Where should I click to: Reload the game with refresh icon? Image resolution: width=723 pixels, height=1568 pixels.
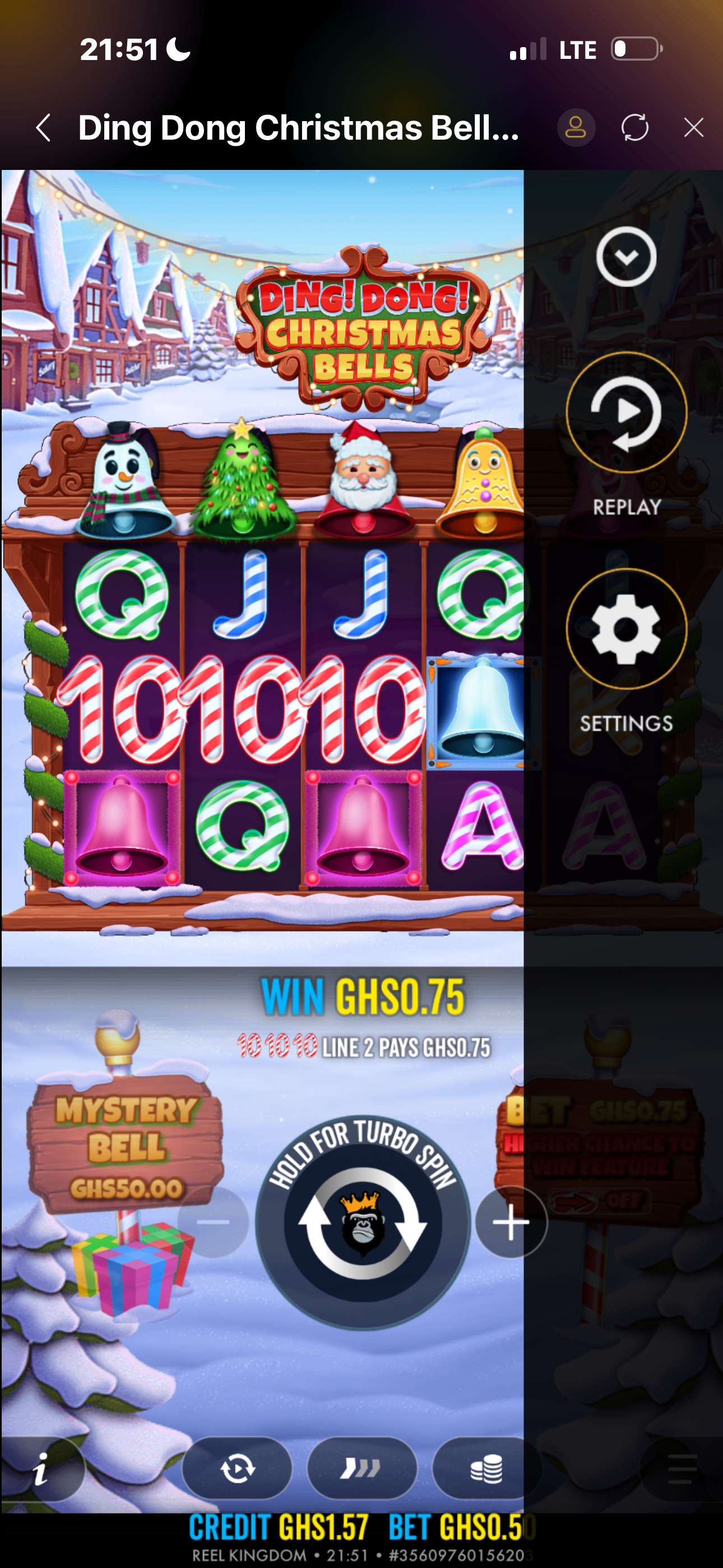635,128
